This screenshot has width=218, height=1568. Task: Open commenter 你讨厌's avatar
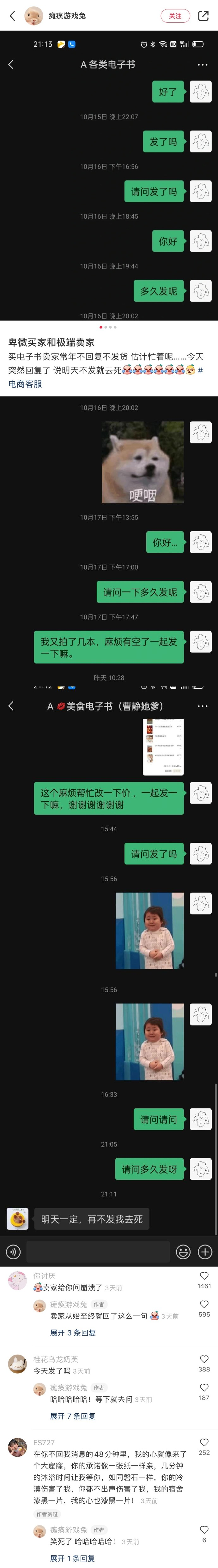coord(17,1281)
